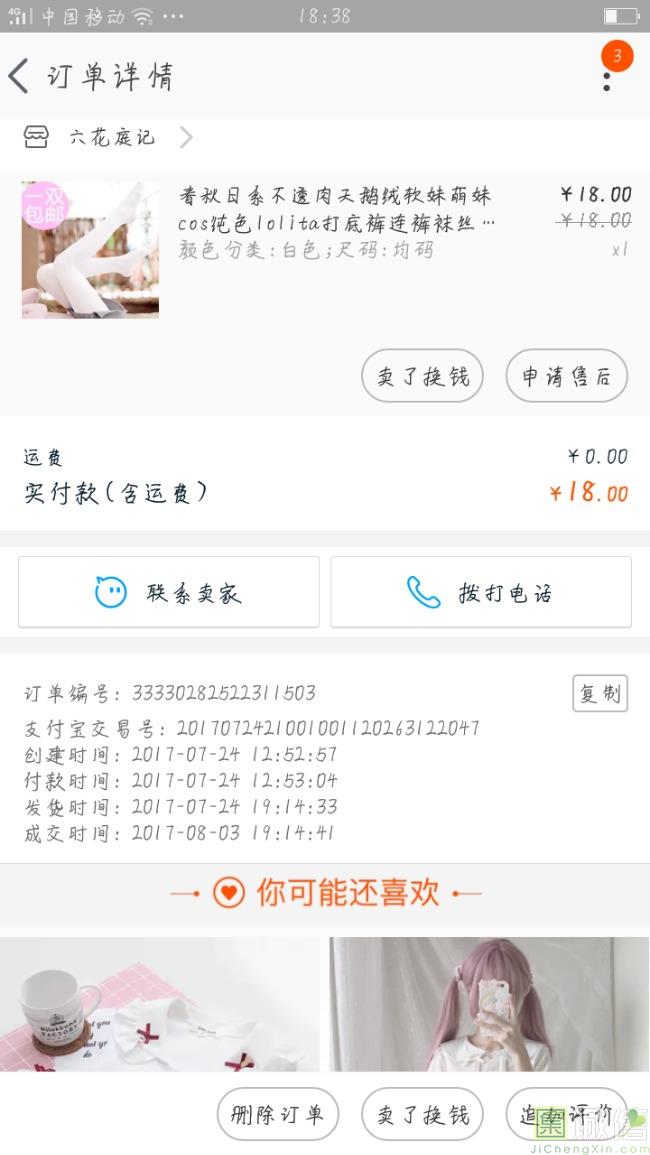Contact the seller via 联系卖家

click(x=169, y=592)
